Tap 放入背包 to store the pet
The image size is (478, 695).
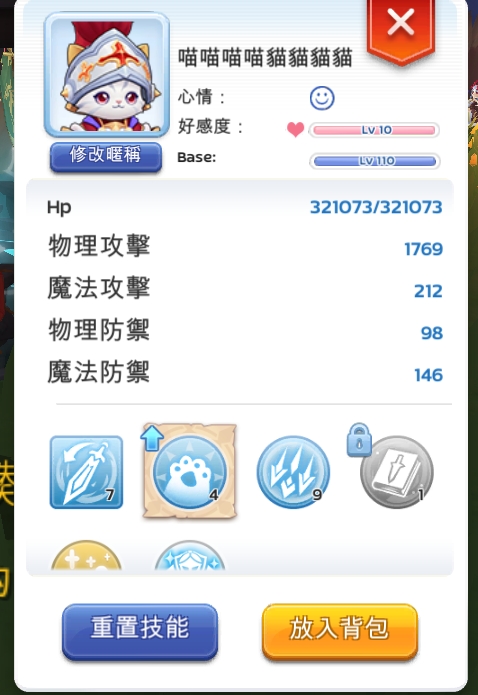[x=340, y=631]
